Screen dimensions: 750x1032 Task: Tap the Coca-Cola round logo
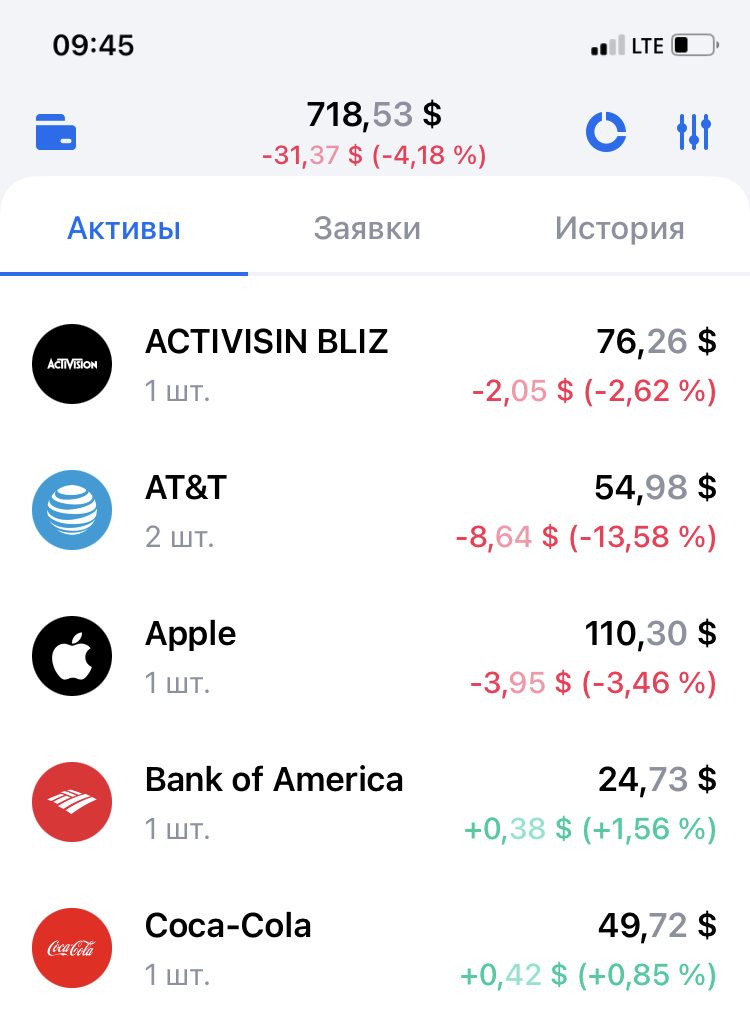[71, 948]
